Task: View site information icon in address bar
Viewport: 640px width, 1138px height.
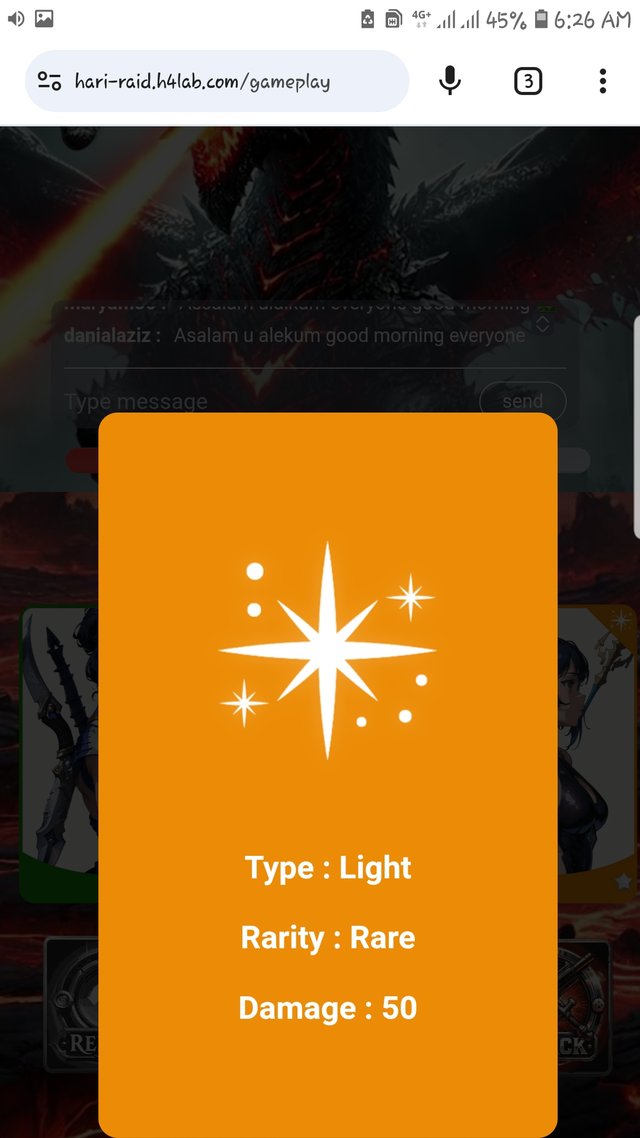Action: [x=50, y=81]
